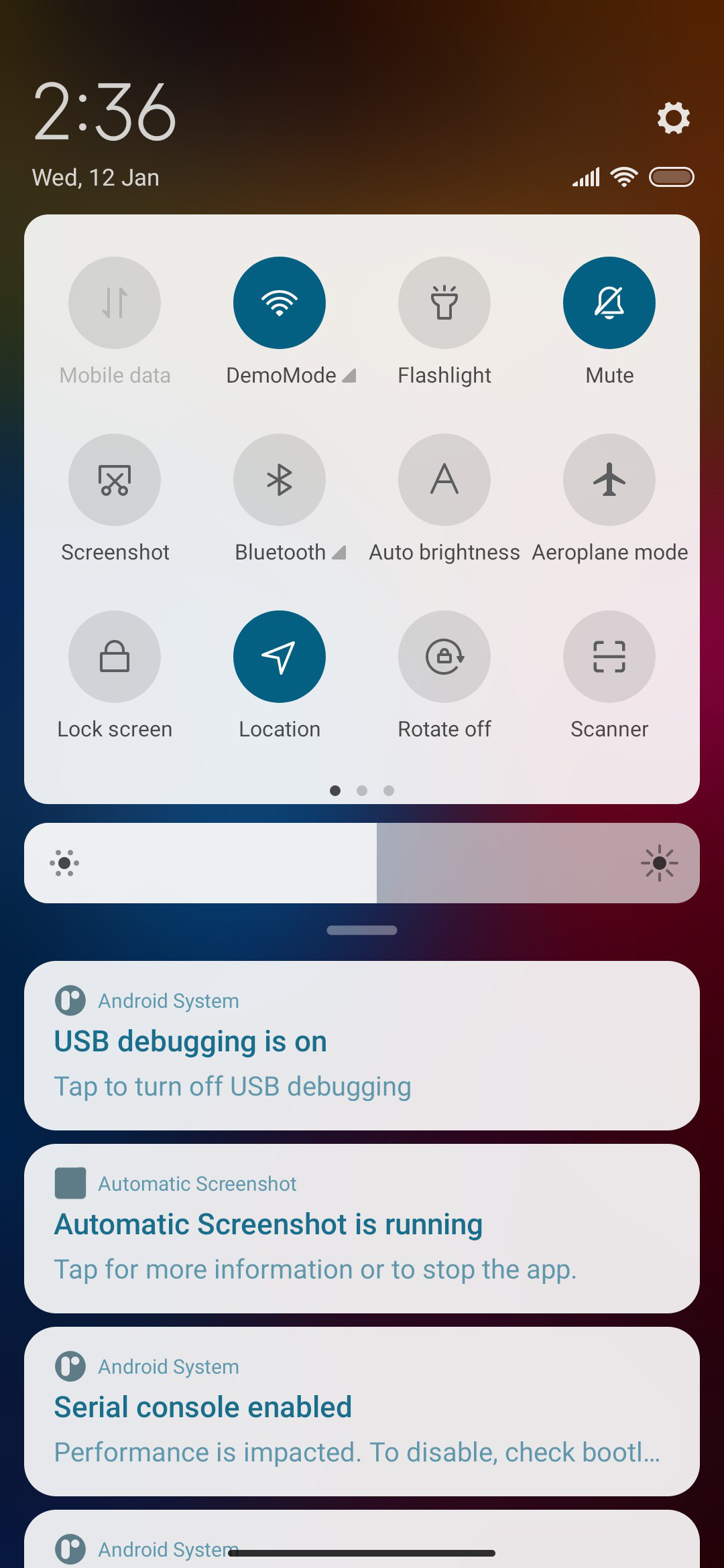
Task: Toggle the Mobile data tile
Action: click(x=115, y=303)
